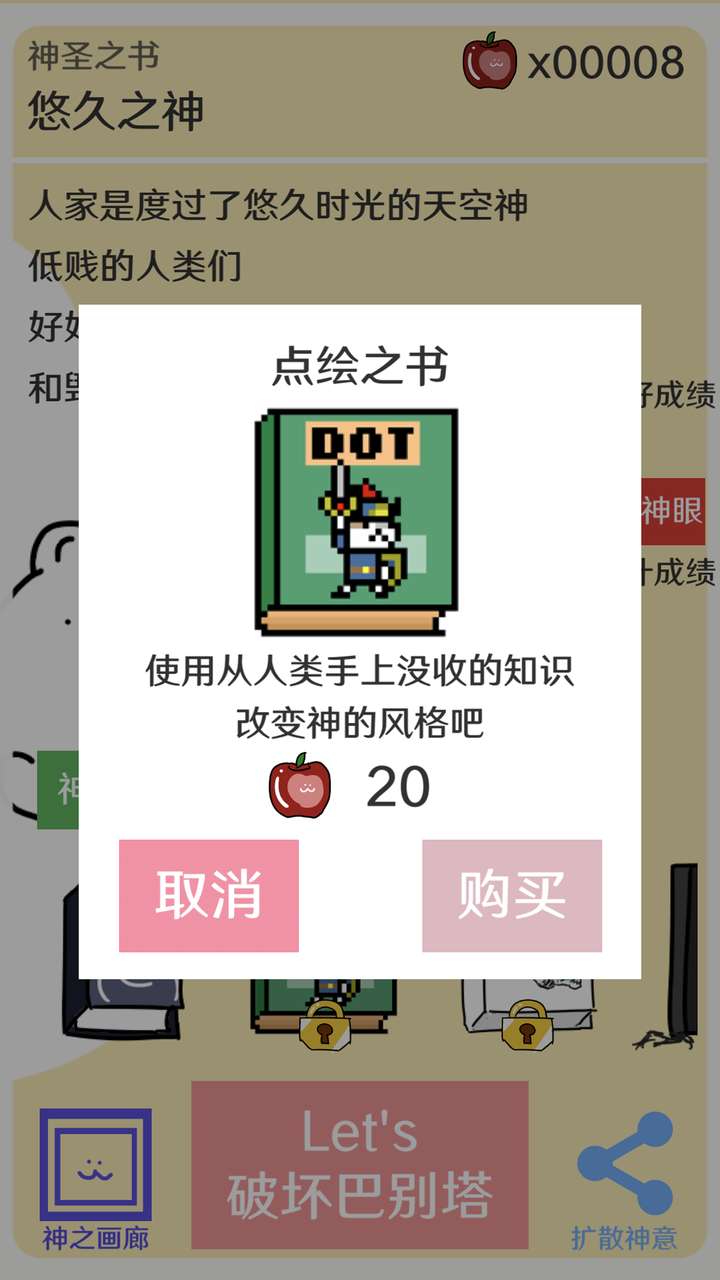Image resolution: width=720 pixels, height=1280 pixels.
Task: Tap the x00008 apple counter text
Action: click(x=600, y=62)
